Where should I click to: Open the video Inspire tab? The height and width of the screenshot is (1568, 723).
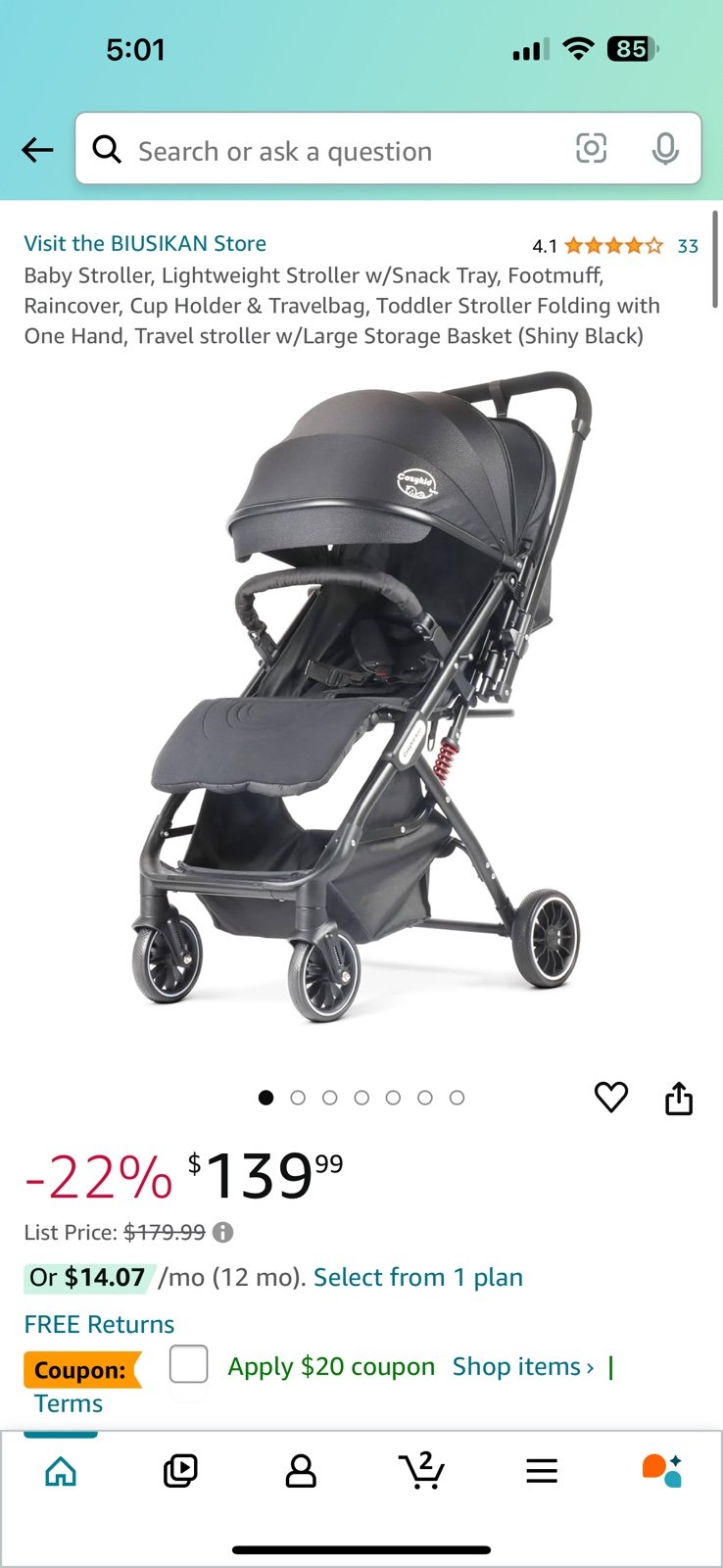click(180, 1471)
